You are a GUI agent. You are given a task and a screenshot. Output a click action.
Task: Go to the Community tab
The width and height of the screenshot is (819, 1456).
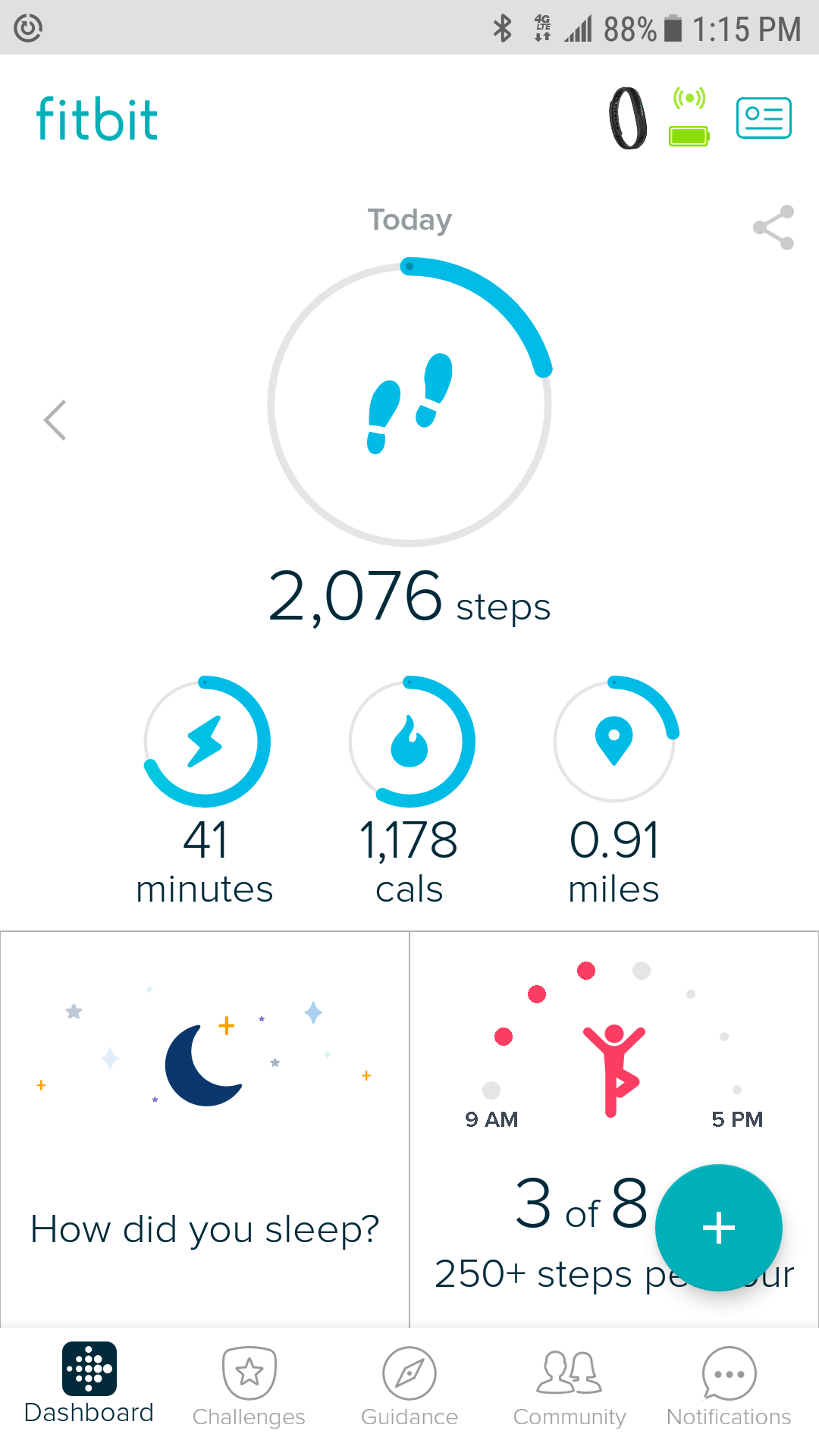pos(570,1388)
